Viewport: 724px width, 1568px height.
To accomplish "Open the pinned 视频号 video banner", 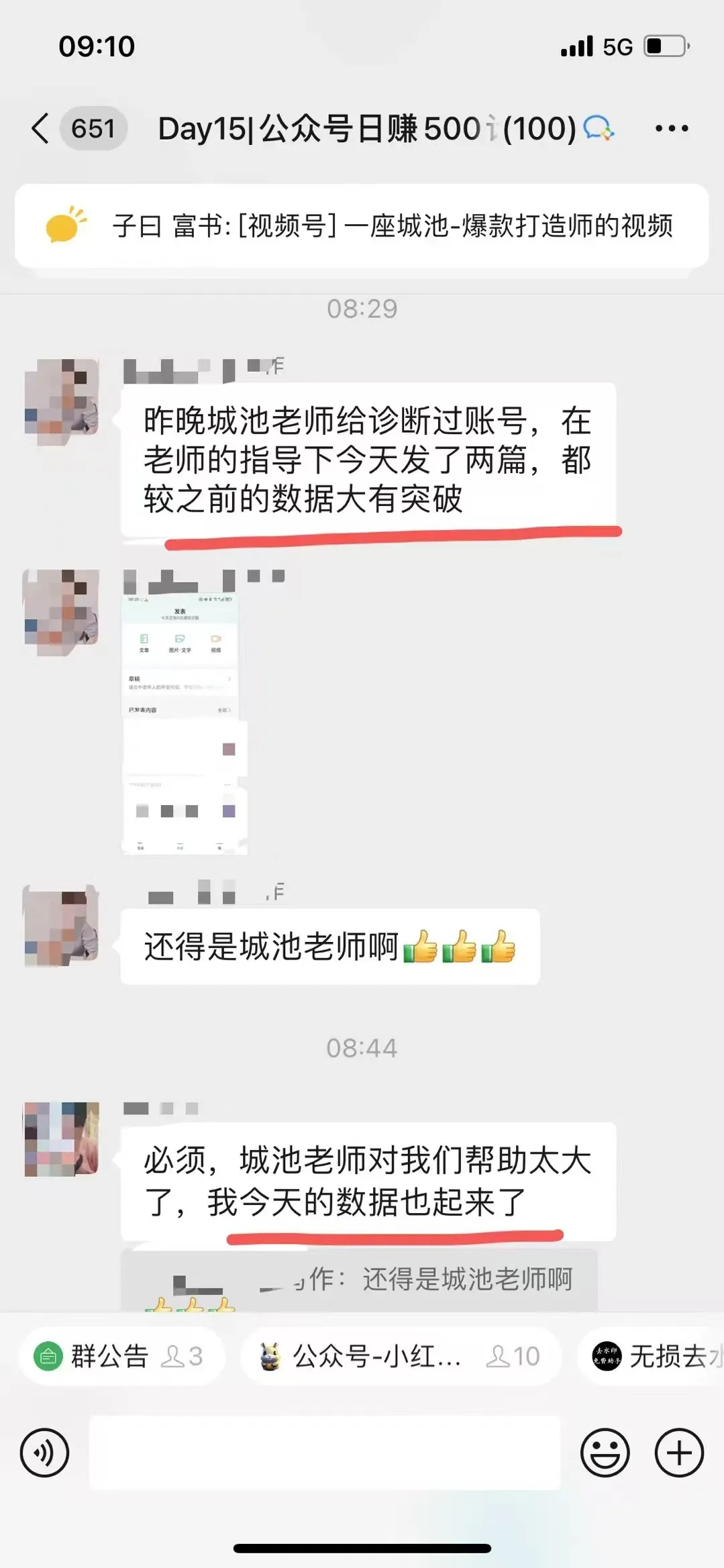I will point(362,225).
